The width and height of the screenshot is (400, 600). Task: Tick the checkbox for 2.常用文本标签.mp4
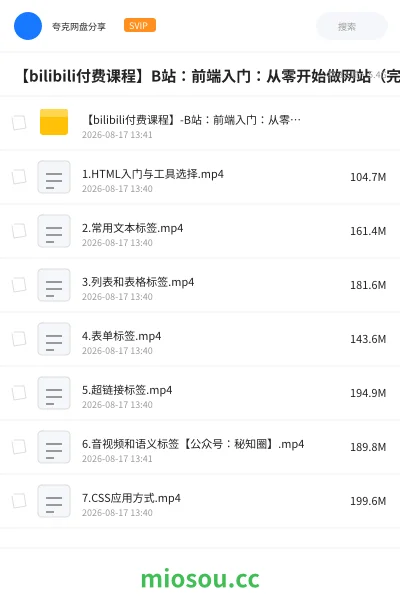(19, 231)
